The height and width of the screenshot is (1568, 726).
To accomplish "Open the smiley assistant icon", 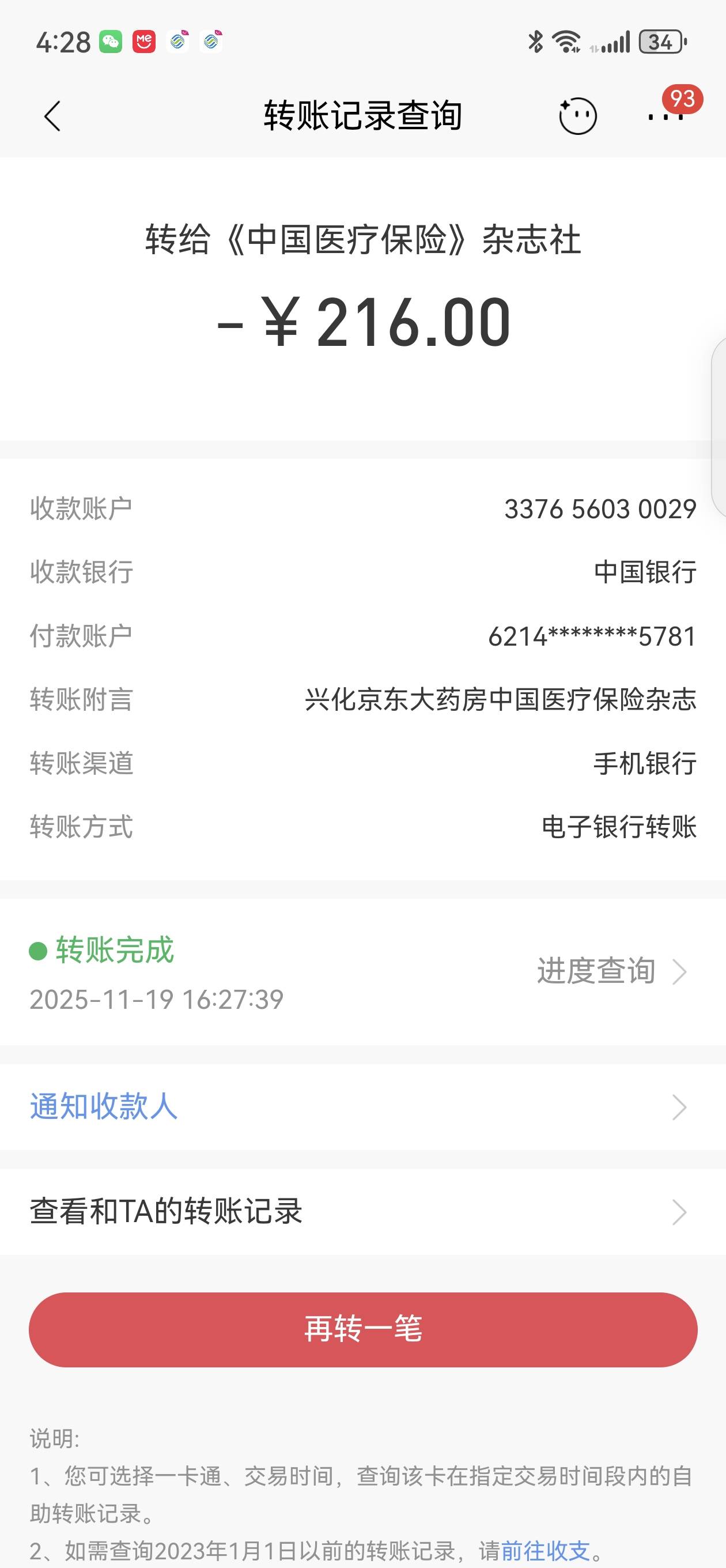I will [577, 116].
